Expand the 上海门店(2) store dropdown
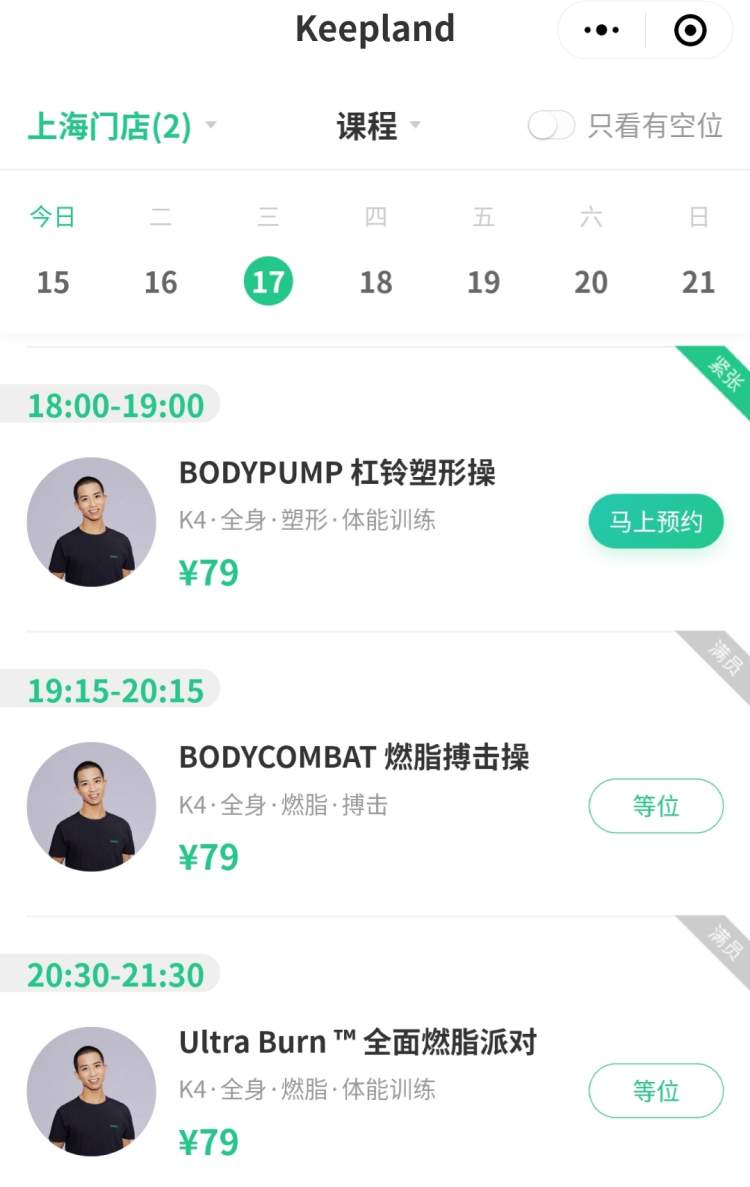The height and width of the screenshot is (1187, 750). pyautogui.click(x=122, y=126)
